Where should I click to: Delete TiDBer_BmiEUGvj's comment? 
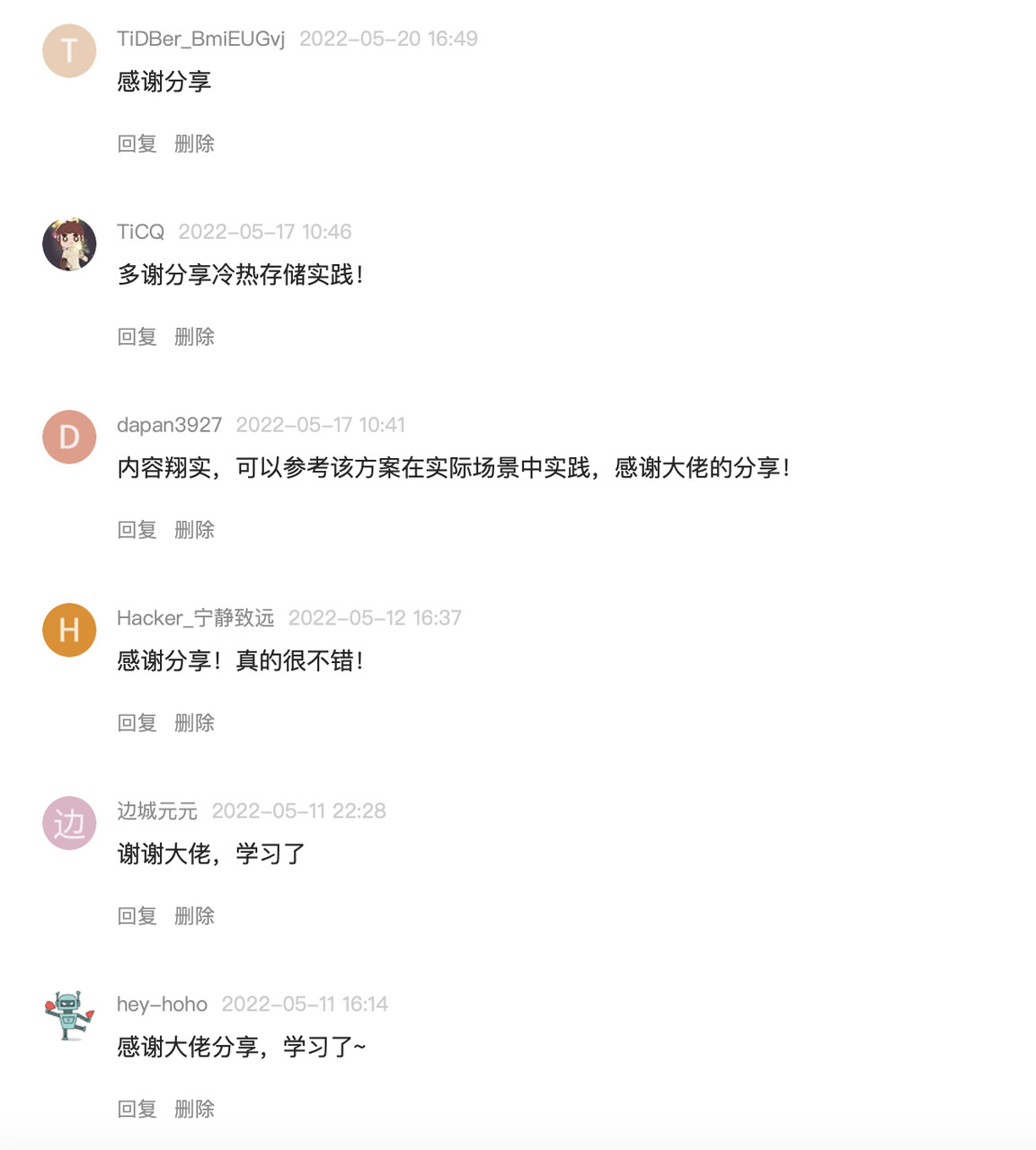[x=194, y=144]
